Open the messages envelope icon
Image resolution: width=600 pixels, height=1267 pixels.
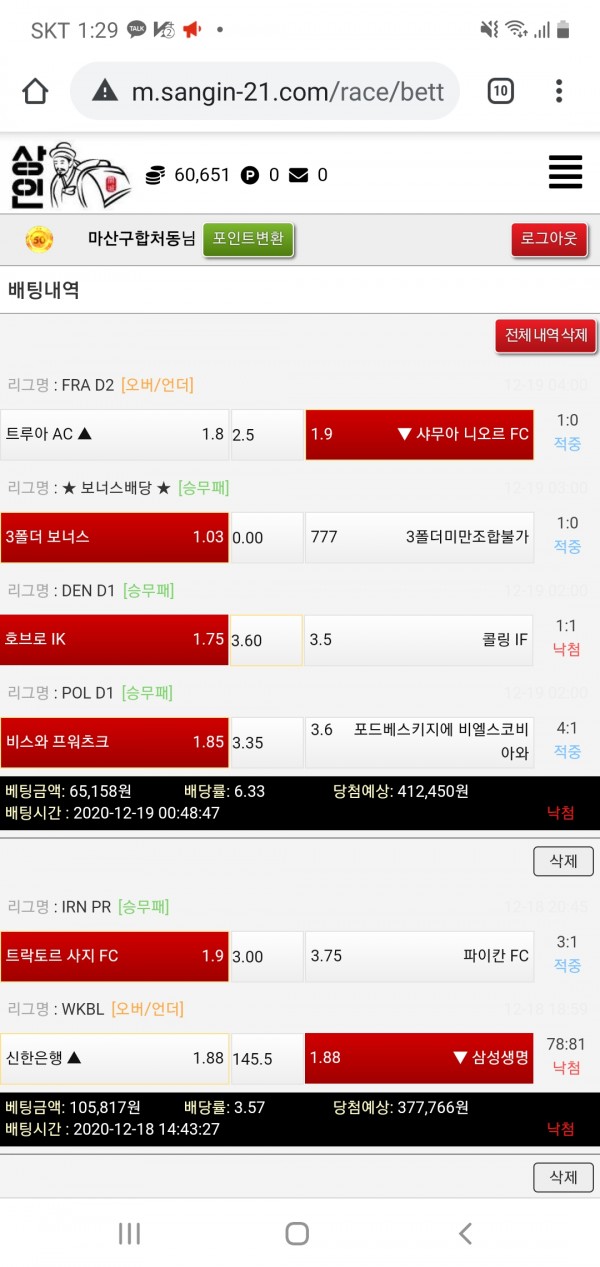[x=298, y=175]
